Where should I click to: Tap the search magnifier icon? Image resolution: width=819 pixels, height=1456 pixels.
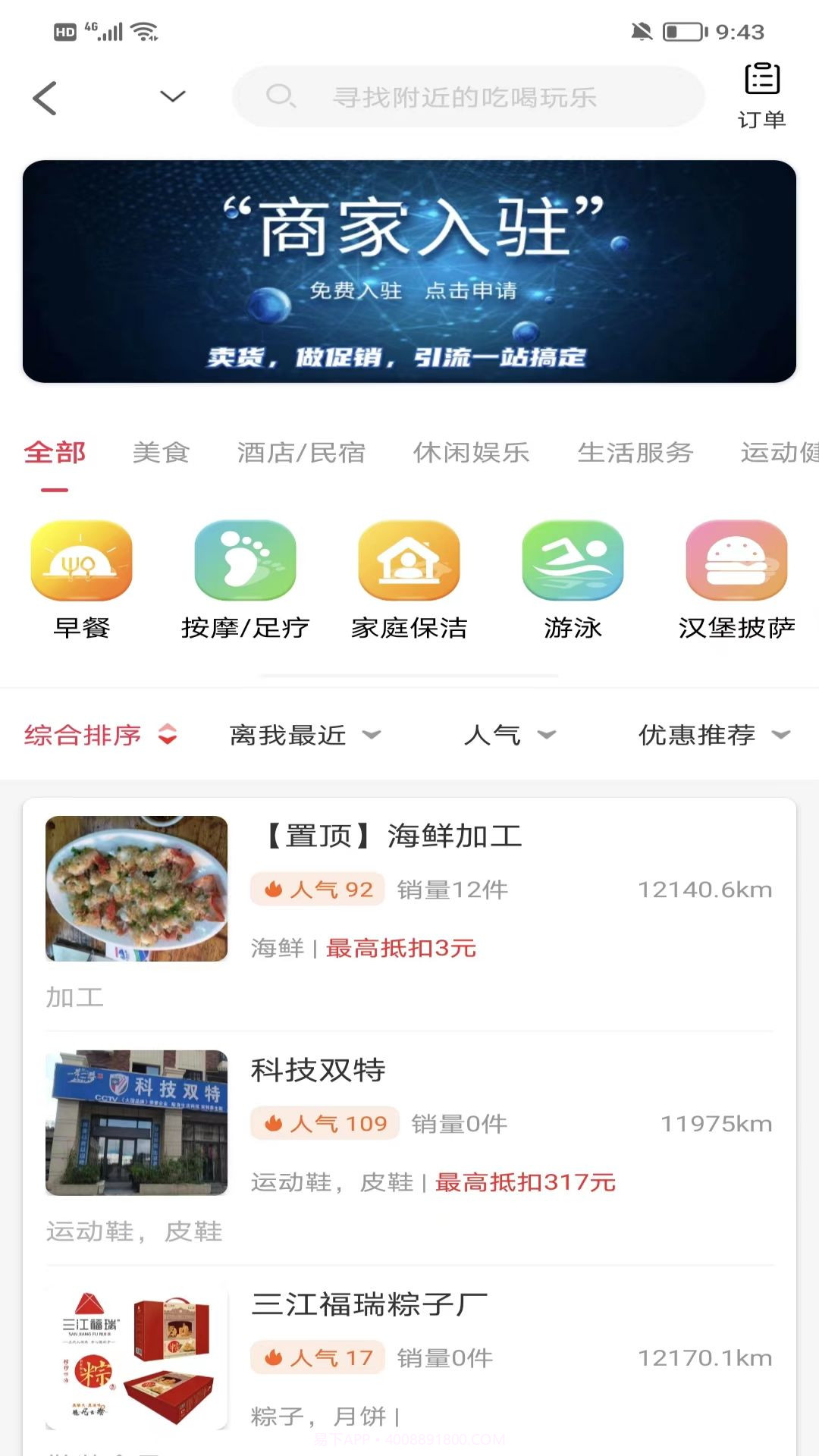[x=280, y=96]
